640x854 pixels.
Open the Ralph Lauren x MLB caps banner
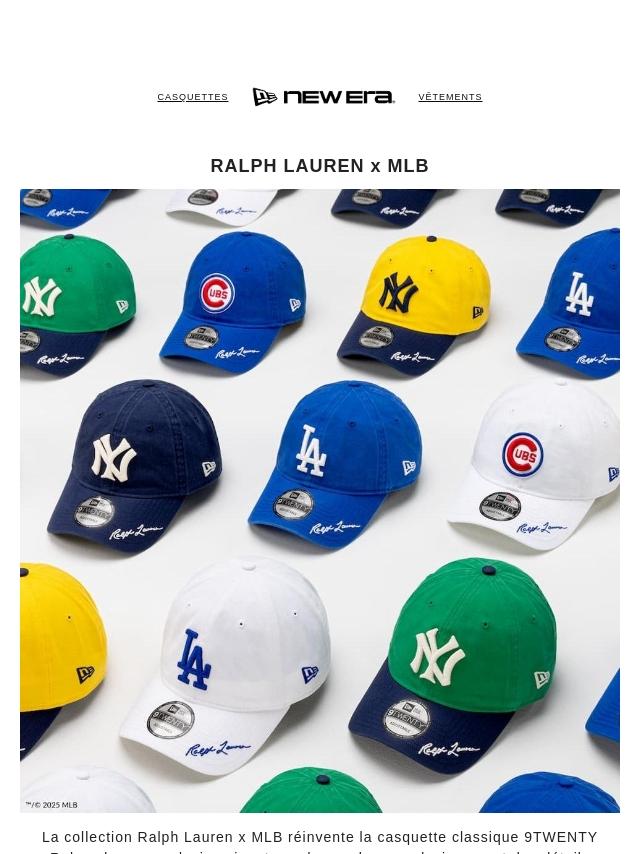[x=320, y=500]
